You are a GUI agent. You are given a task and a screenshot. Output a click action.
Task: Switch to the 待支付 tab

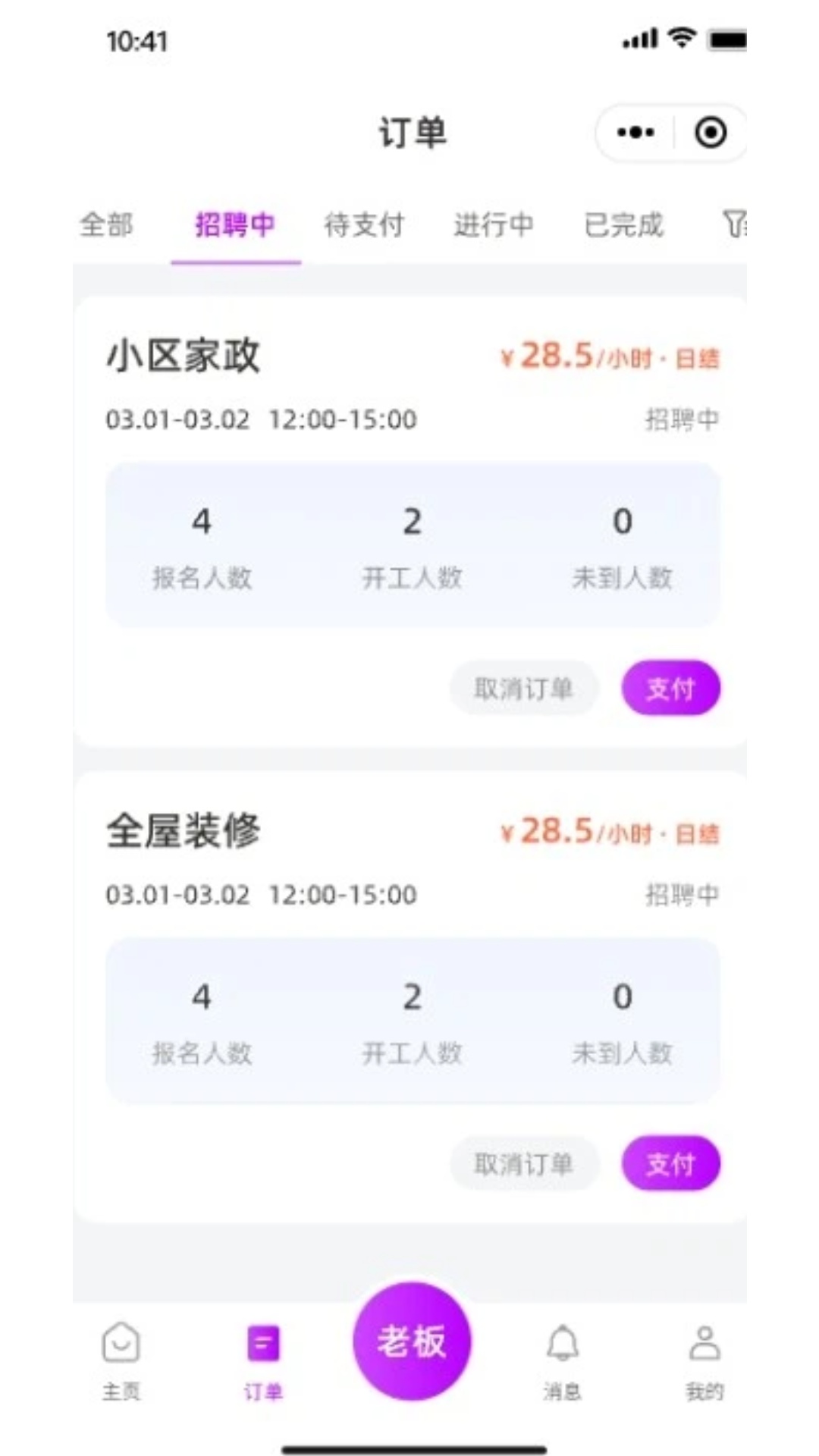coord(364,225)
